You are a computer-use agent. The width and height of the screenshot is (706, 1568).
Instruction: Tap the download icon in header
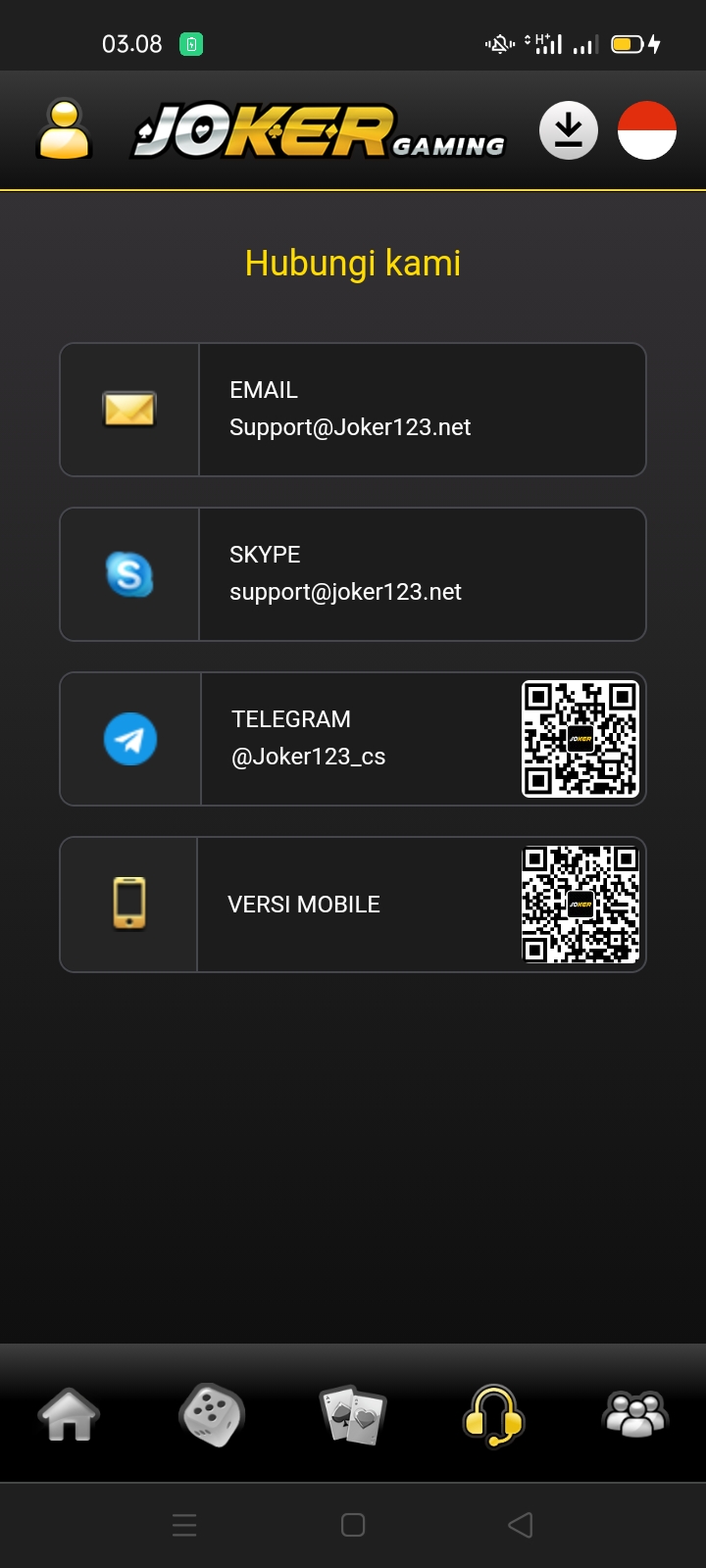pos(569,130)
